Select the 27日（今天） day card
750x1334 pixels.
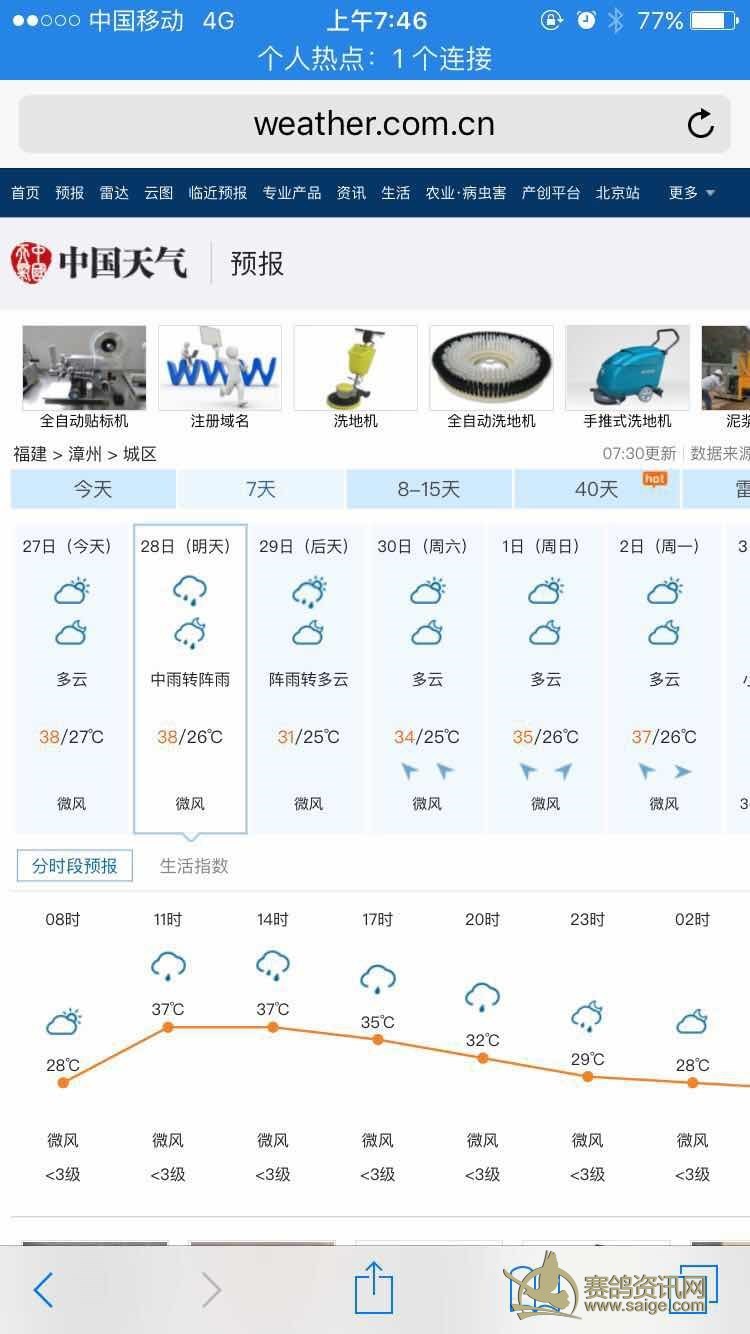pyautogui.click(x=71, y=675)
